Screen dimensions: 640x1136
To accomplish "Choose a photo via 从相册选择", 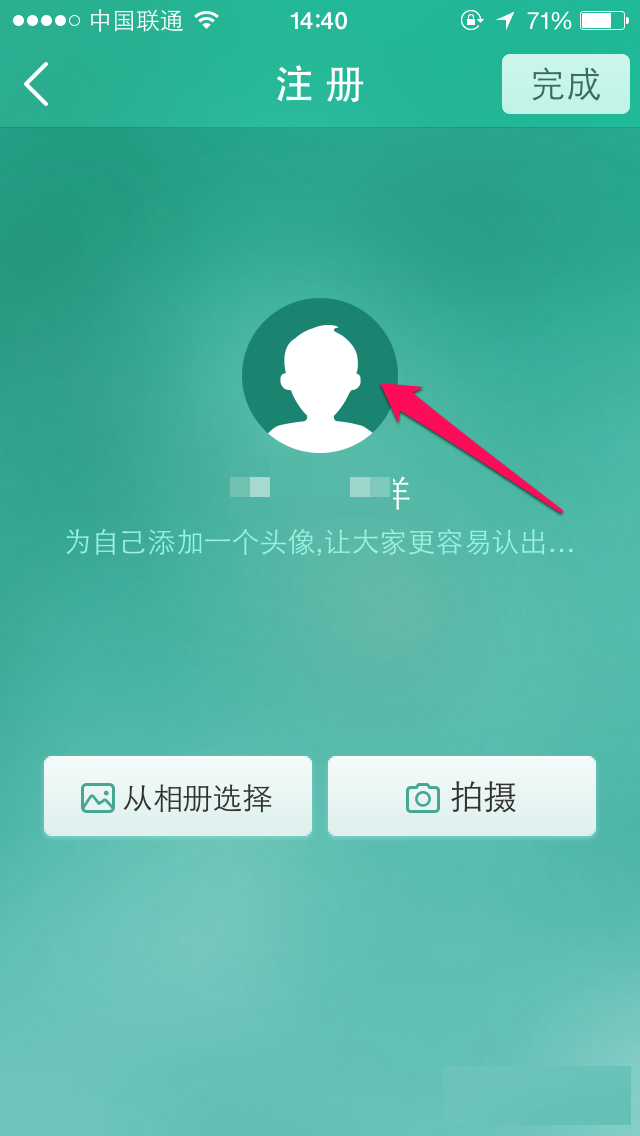I will tap(178, 797).
